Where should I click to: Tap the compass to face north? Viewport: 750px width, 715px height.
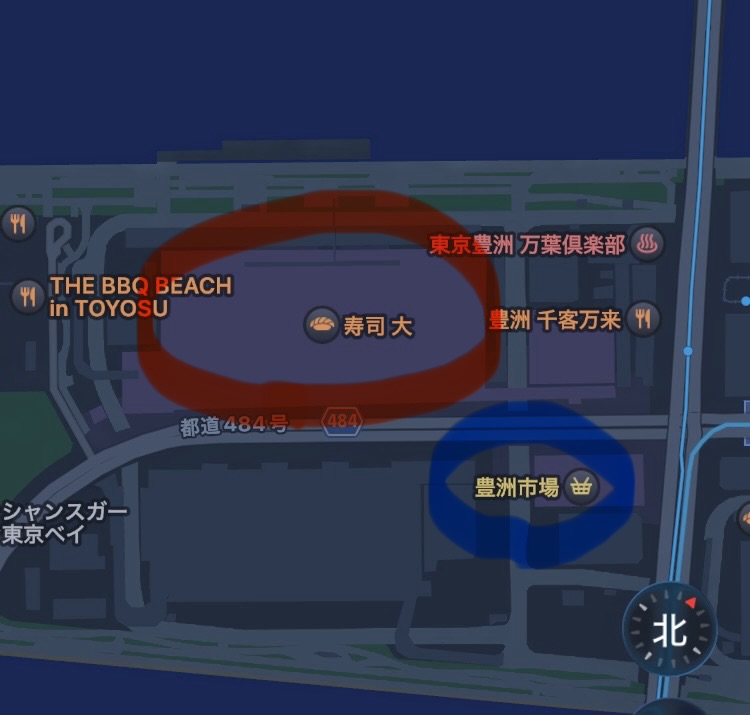pos(669,629)
